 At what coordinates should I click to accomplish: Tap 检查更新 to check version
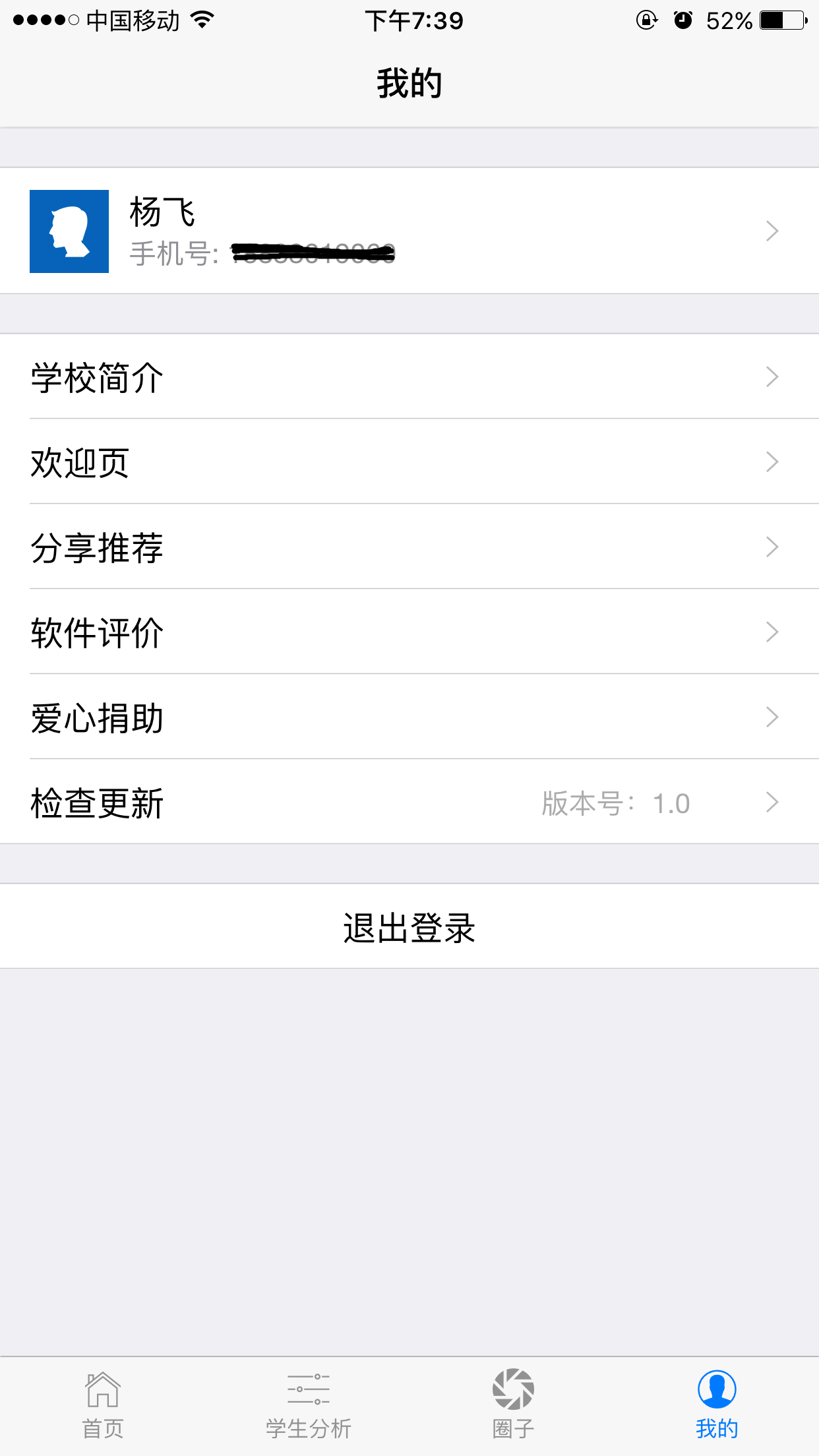[409, 803]
